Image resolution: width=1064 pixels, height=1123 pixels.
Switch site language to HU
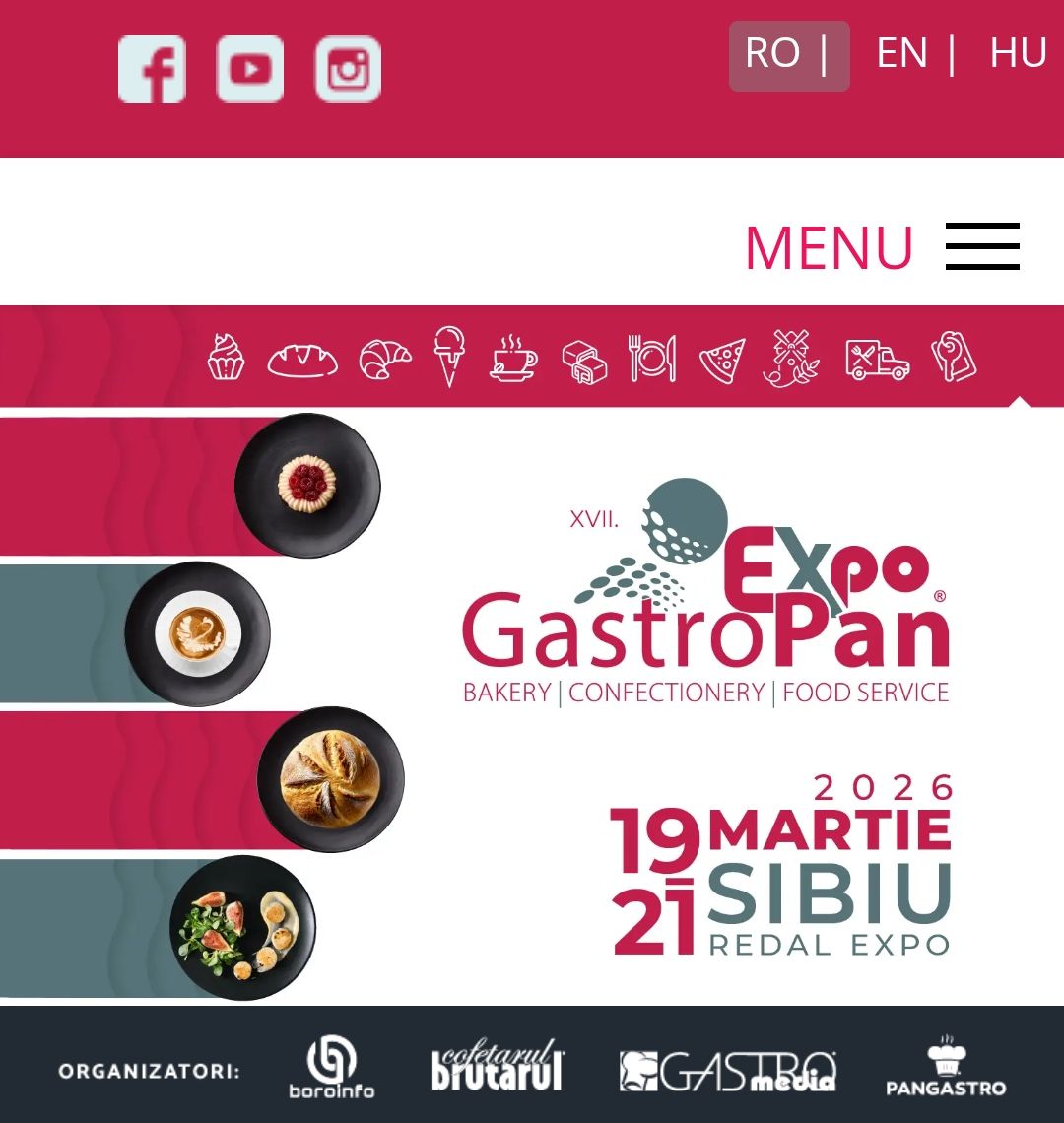coord(1018,53)
